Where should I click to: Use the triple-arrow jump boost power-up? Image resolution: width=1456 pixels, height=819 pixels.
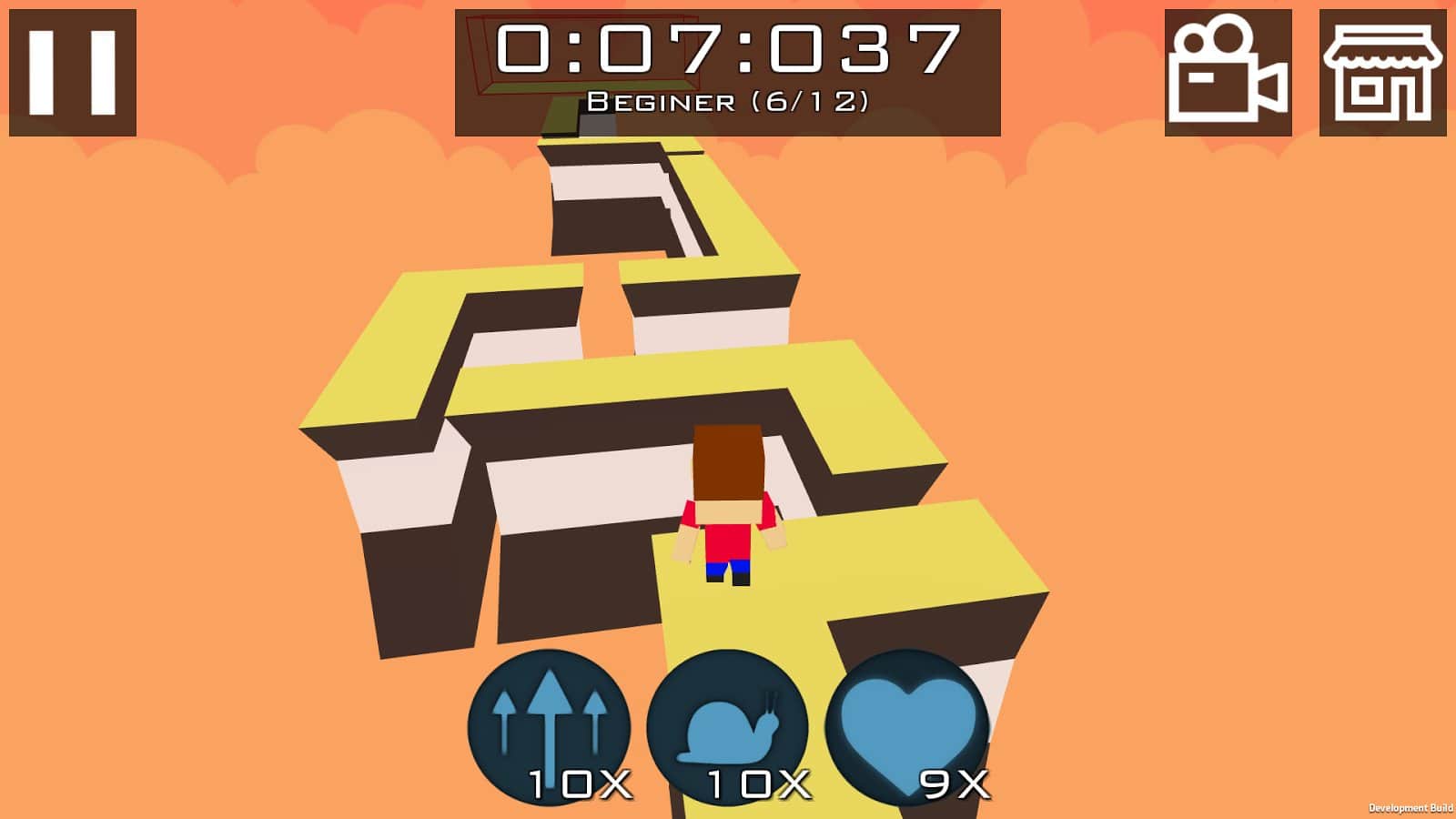(x=549, y=728)
